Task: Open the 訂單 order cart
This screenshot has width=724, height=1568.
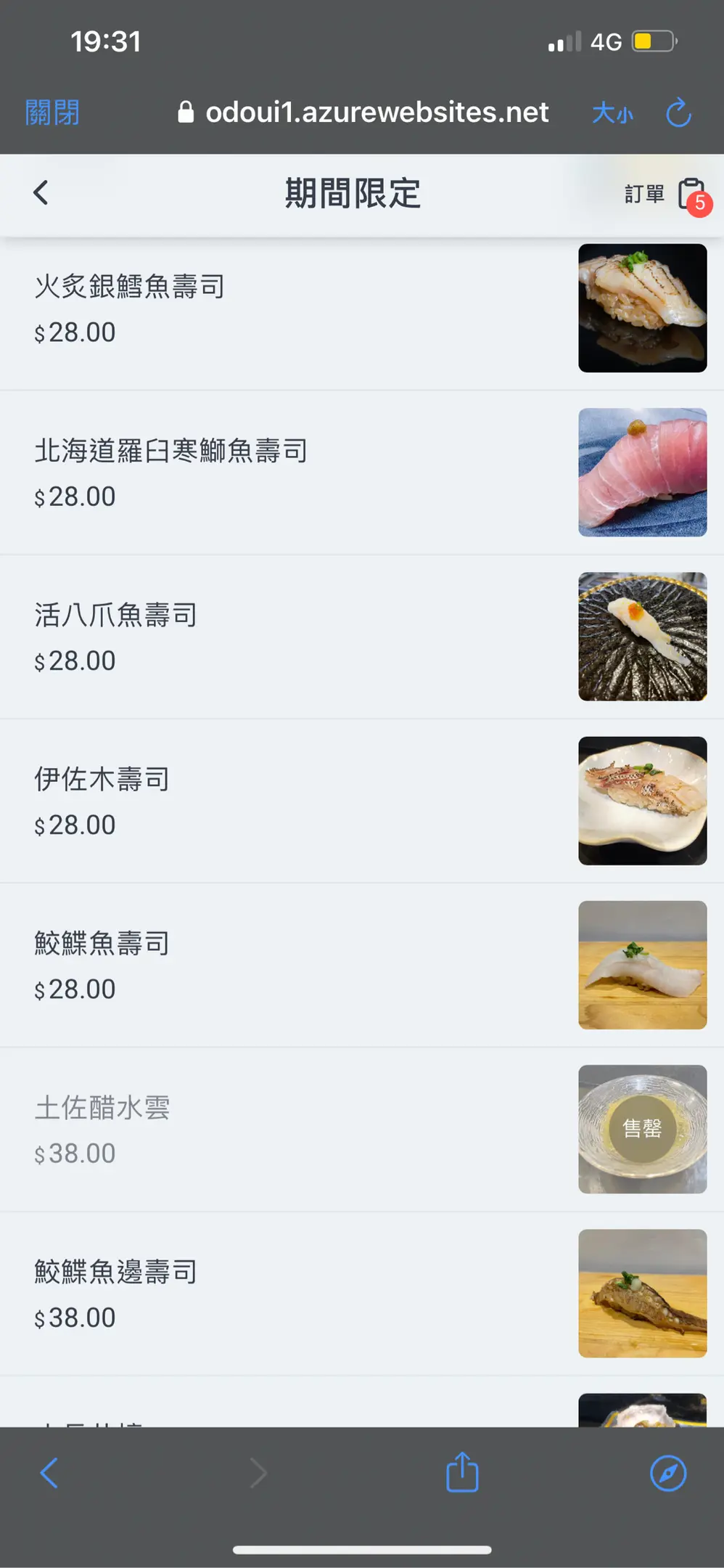Action: tap(665, 194)
